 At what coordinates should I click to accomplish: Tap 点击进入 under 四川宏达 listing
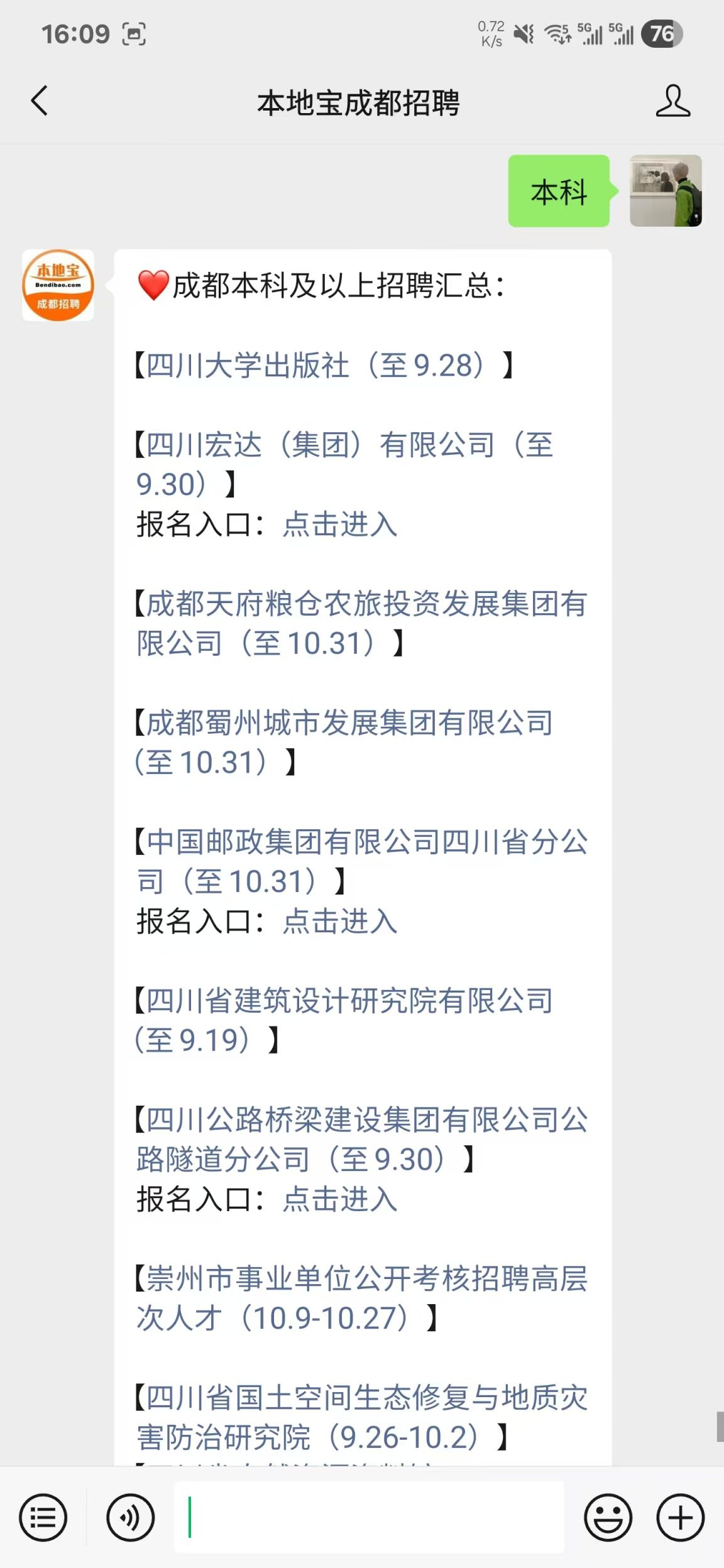click(x=340, y=525)
